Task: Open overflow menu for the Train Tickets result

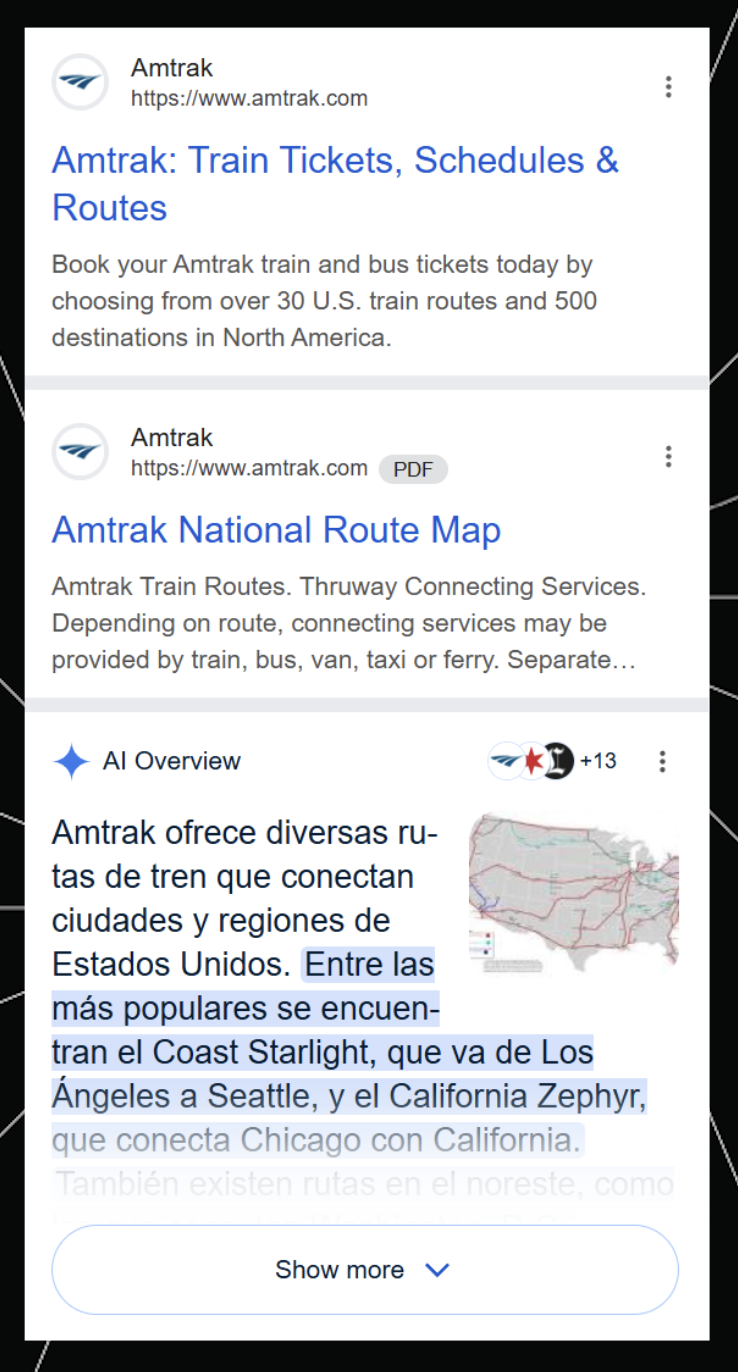Action: click(668, 87)
